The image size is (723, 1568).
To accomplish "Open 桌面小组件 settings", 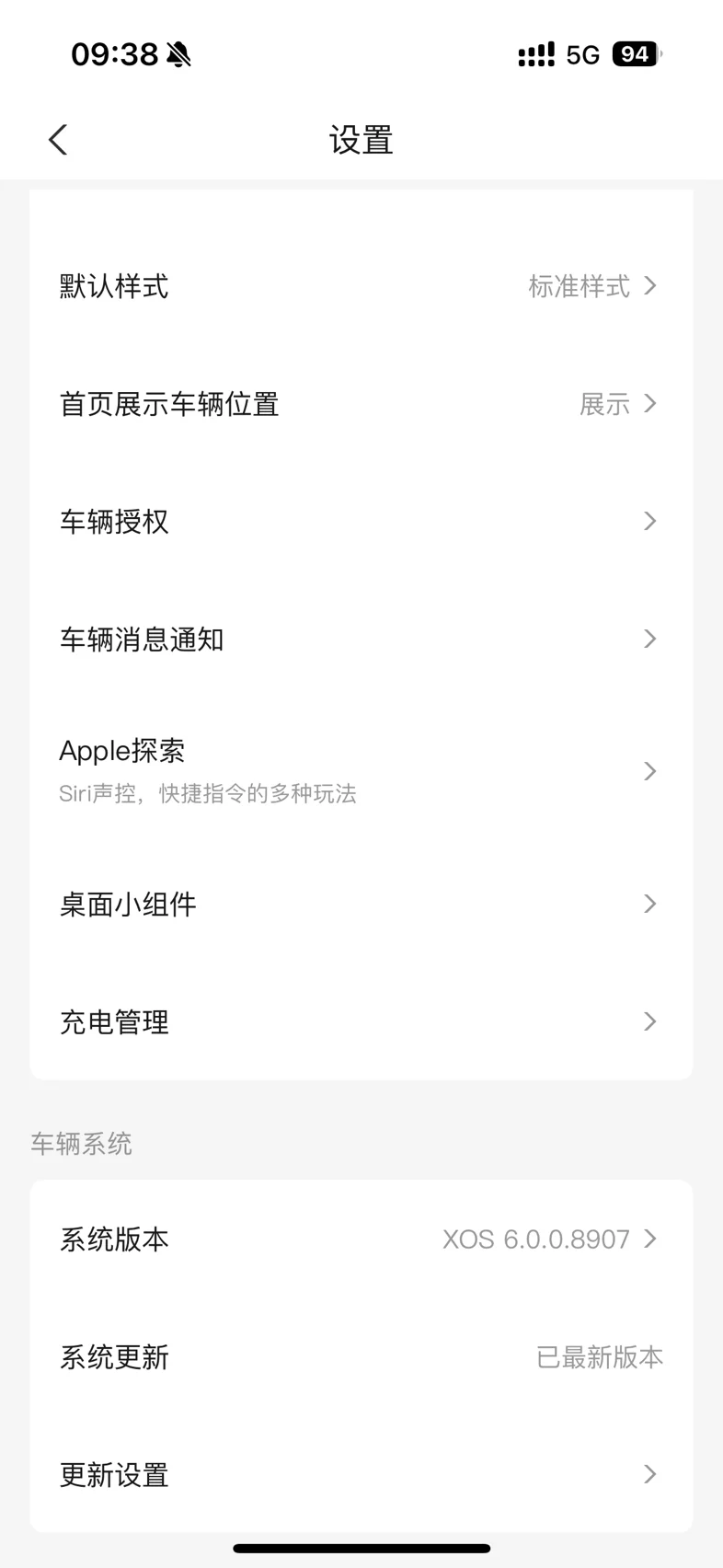I will 361,905.
